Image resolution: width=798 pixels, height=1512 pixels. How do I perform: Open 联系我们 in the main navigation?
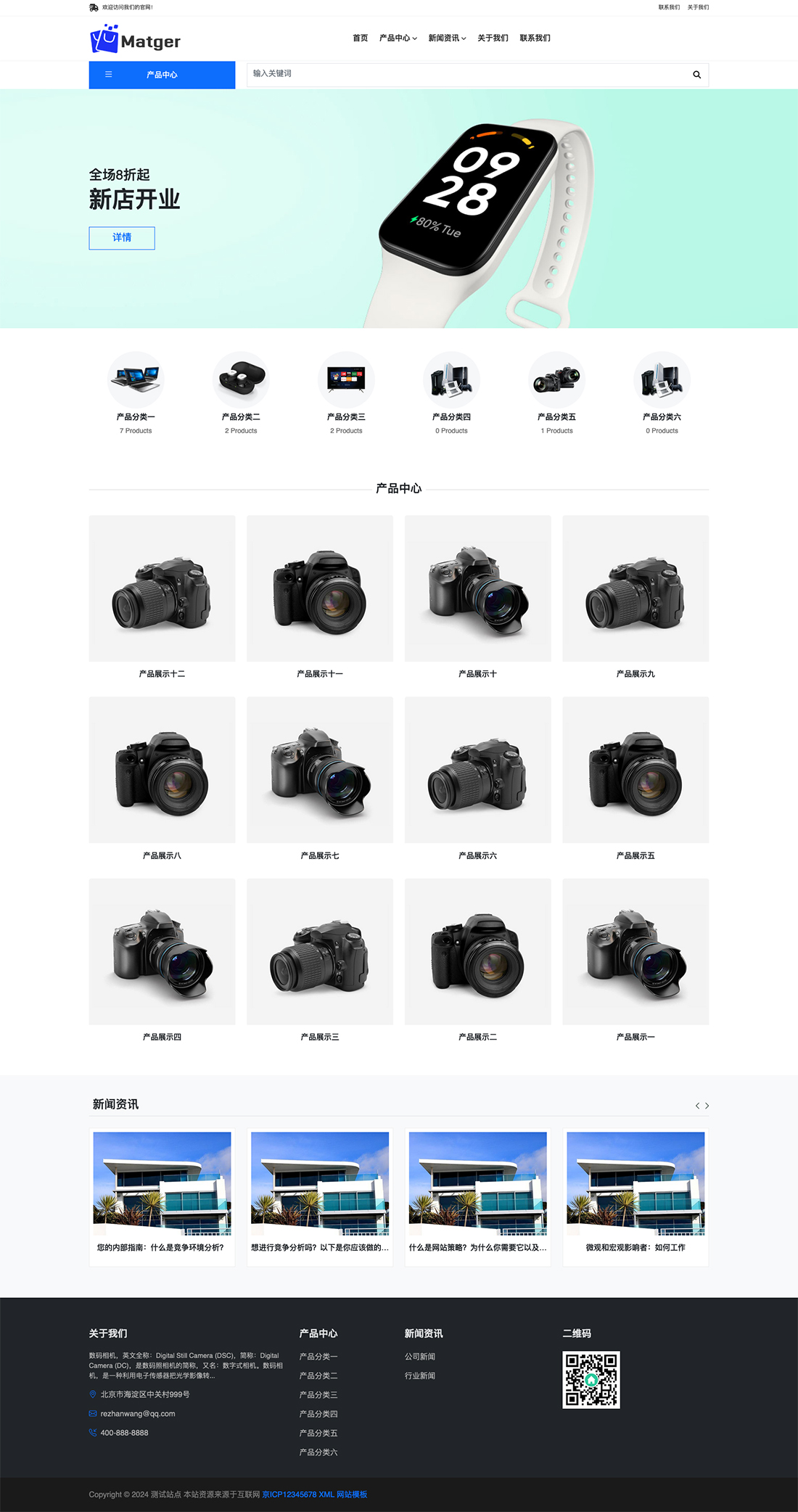[x=535, y=38]
